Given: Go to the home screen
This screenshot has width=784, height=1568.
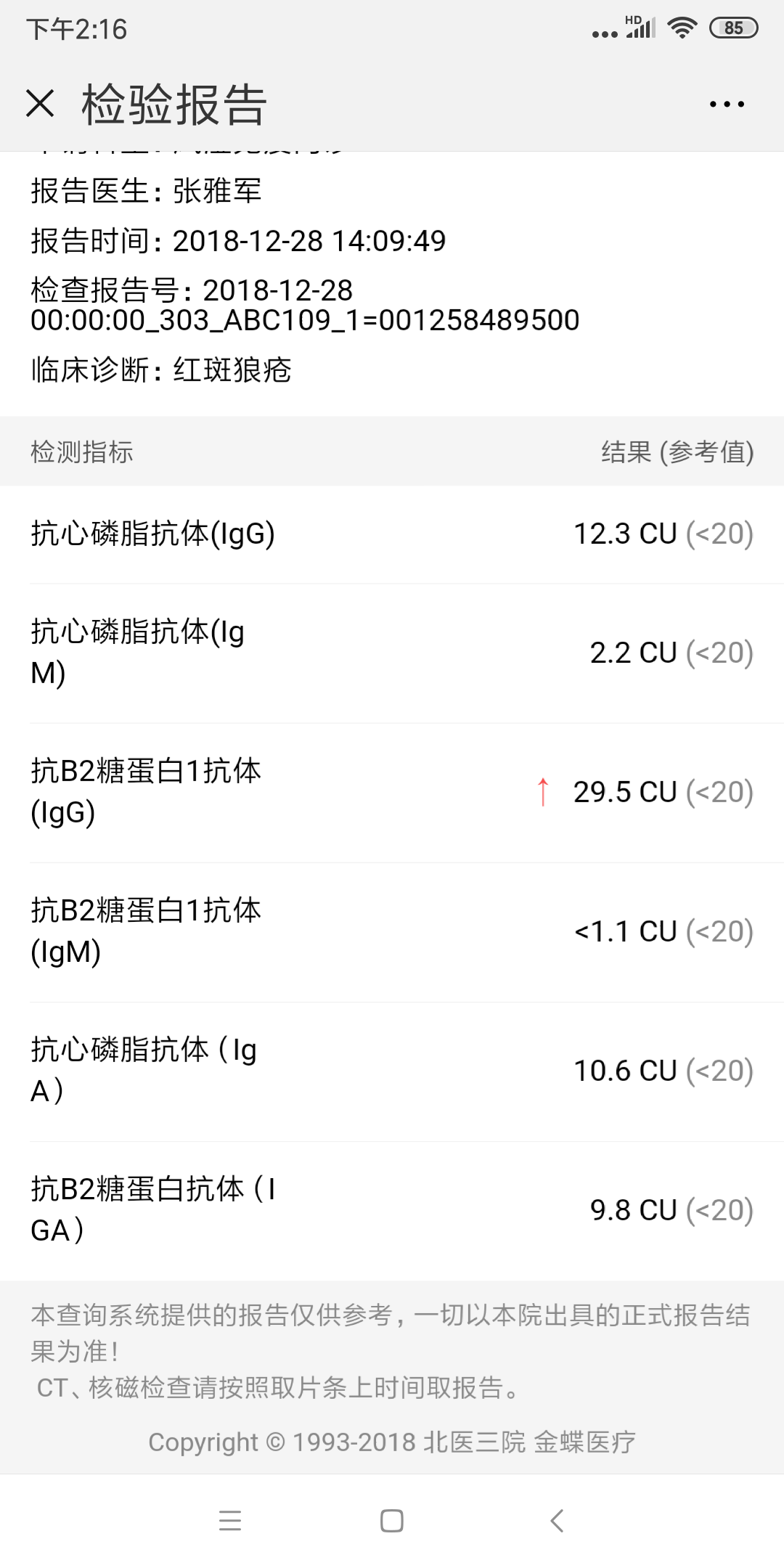Looking at the screenshot, I should coord(392,1520).
